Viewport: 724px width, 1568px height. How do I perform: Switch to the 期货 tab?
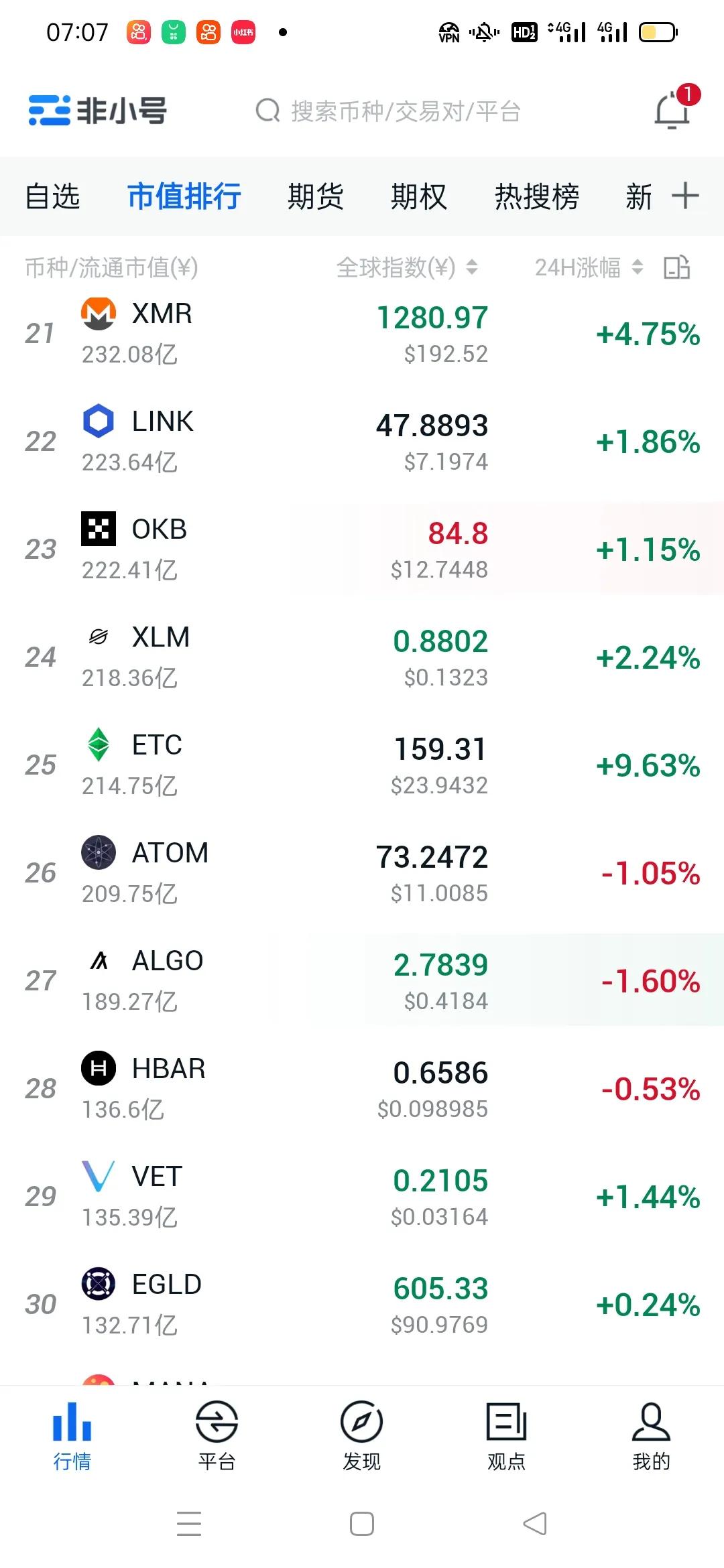pos(315,197)
